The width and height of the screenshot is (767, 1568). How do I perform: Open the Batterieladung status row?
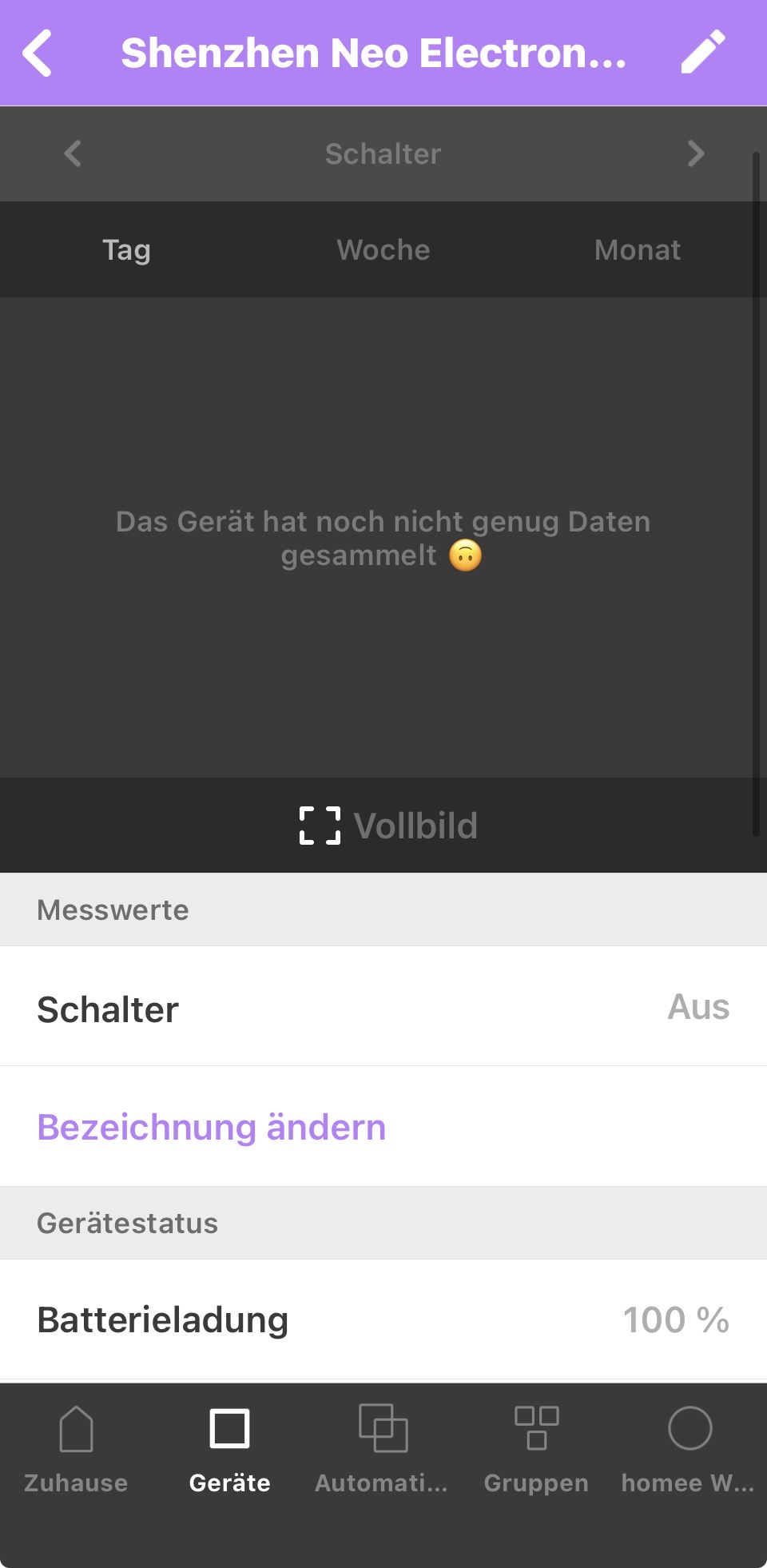383,1319
